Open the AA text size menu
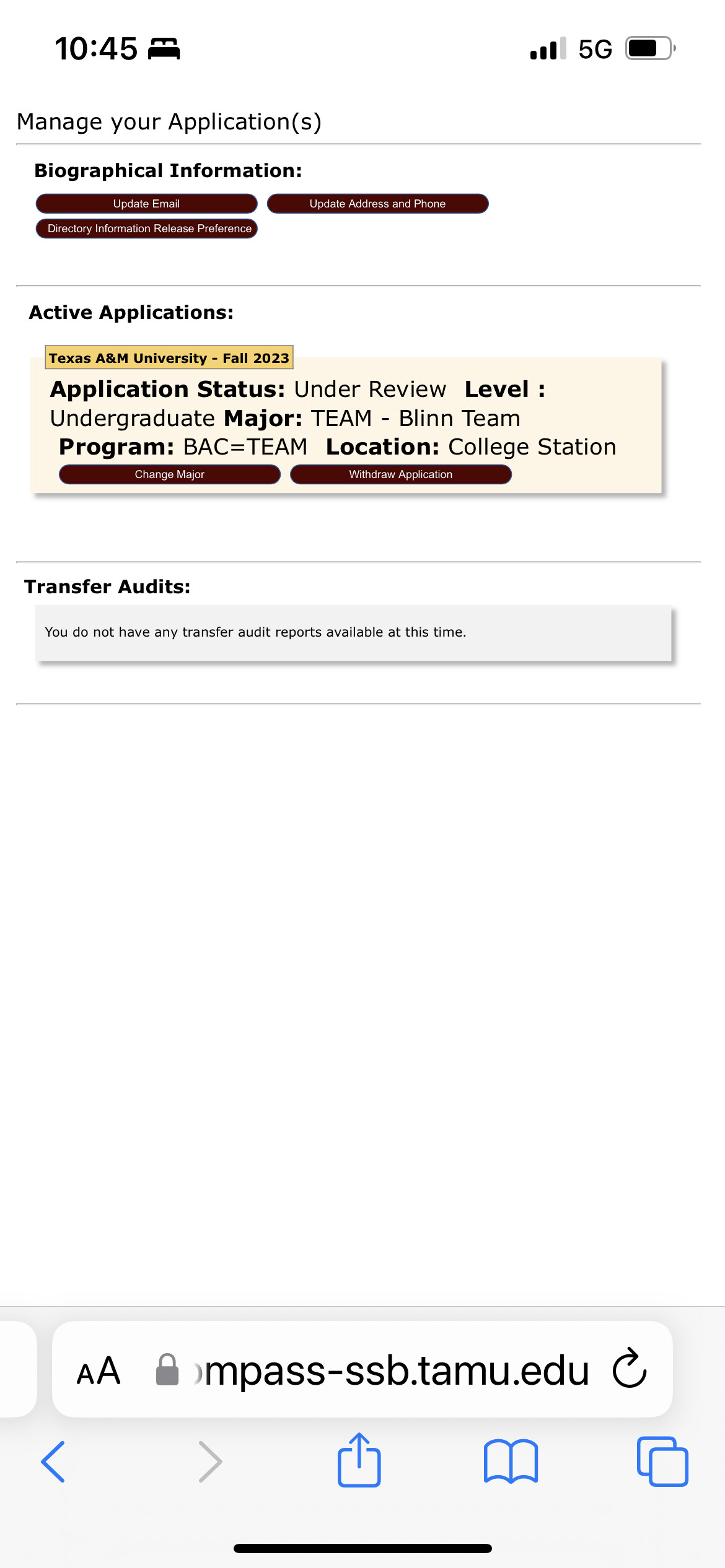This screenshot has width=725, height=1568. [x=99, y=1371]
